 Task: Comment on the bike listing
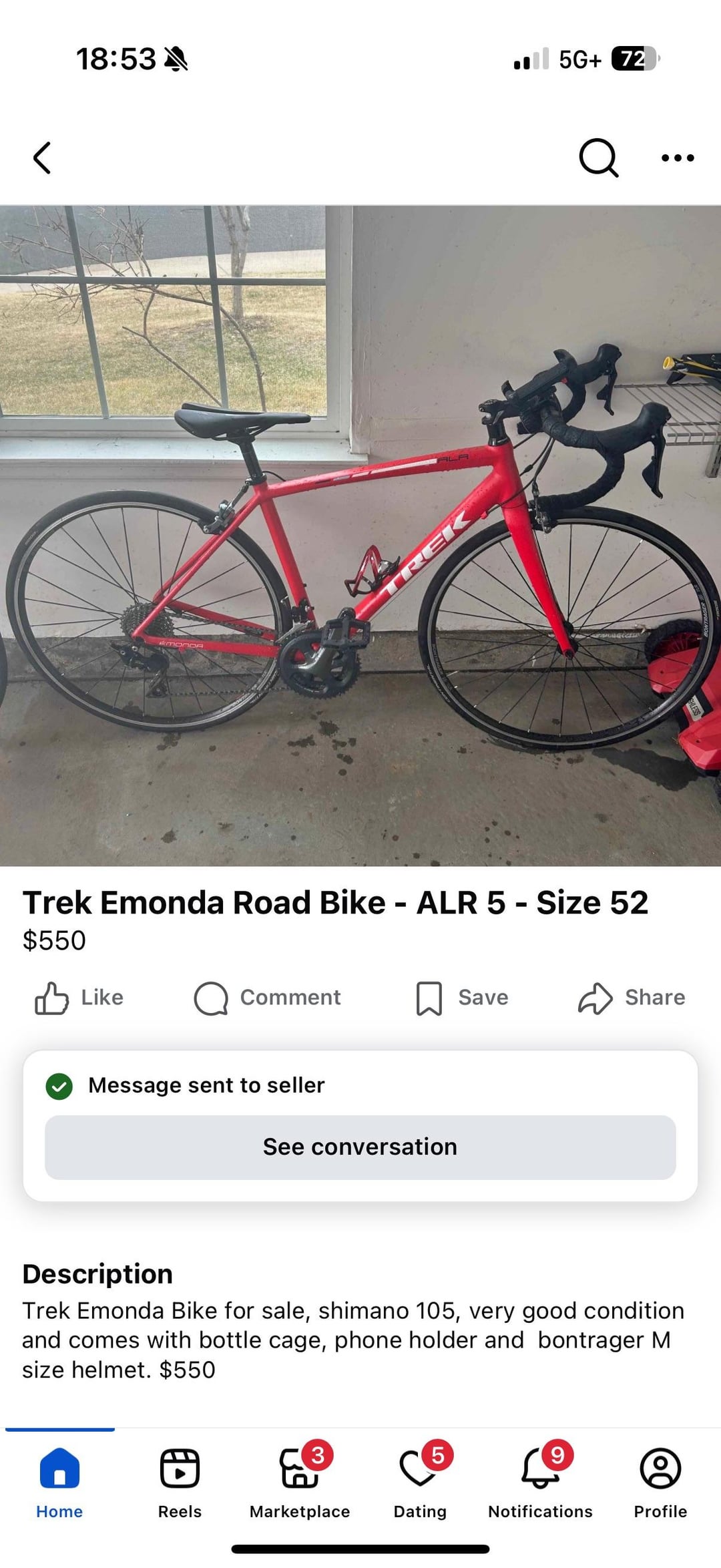coord(268,998)
